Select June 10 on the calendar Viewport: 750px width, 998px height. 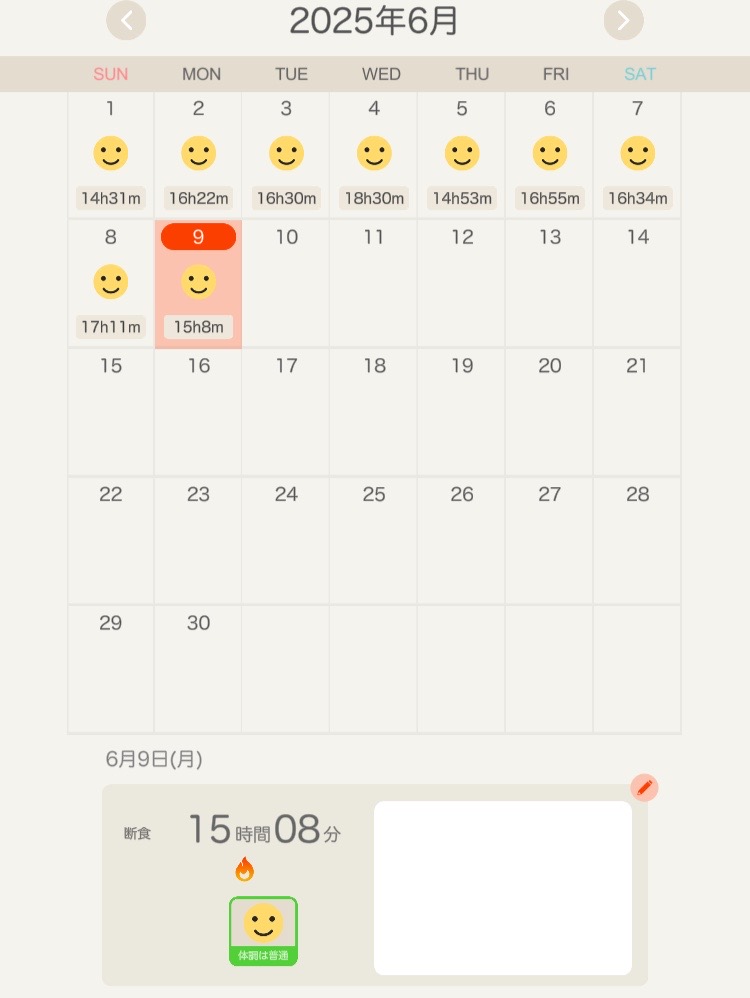[286, 284]
